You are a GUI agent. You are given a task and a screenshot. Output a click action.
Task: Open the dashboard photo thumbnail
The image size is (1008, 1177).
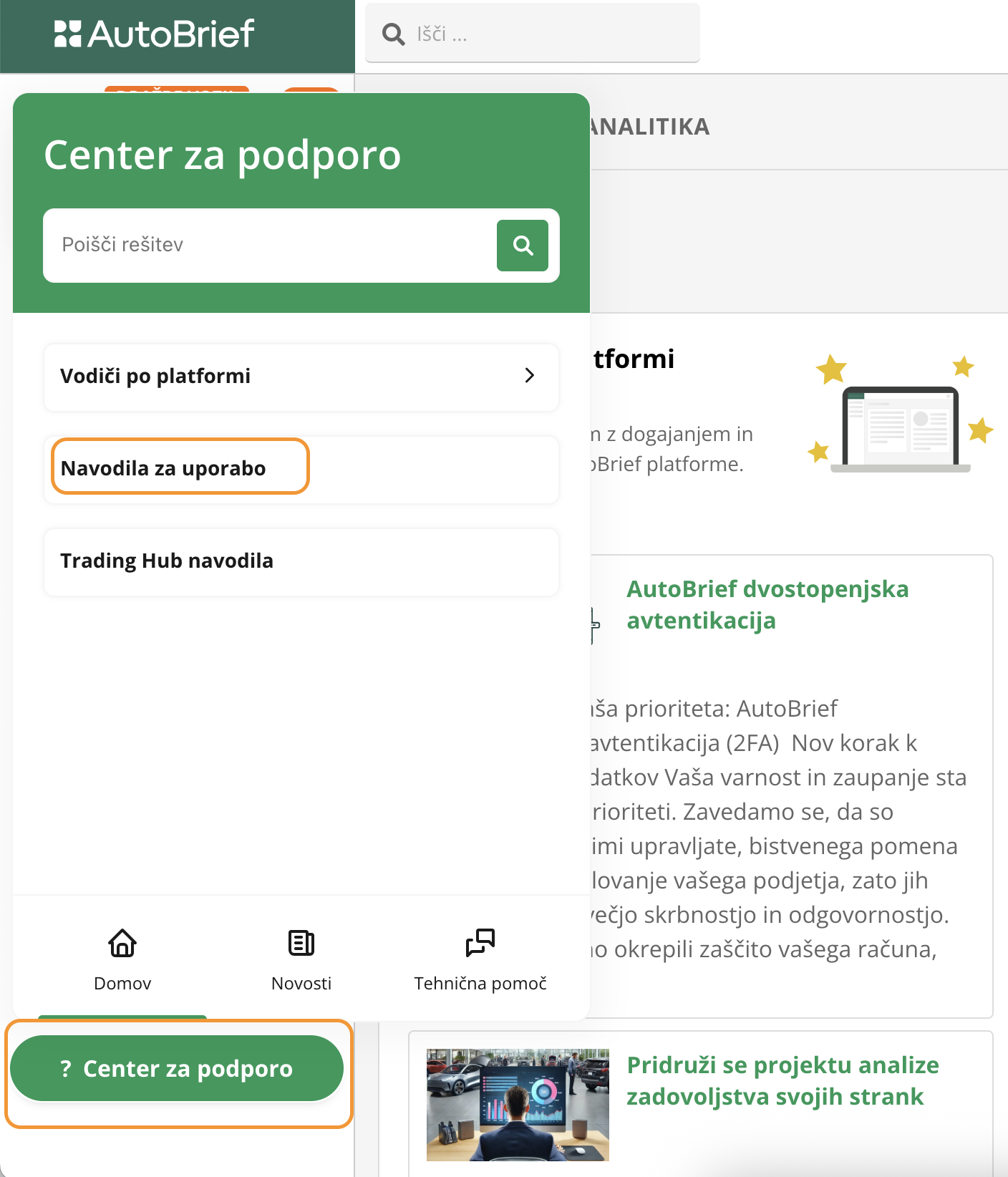518,1105
